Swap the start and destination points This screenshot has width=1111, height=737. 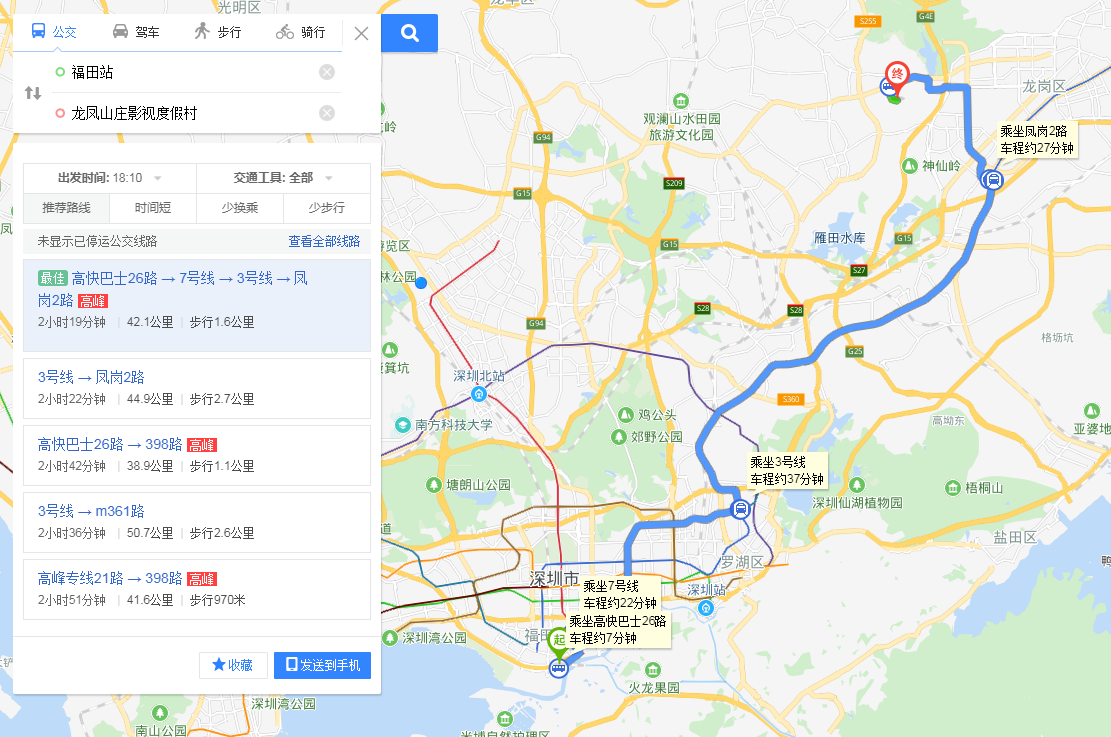(x=33, y=93)
